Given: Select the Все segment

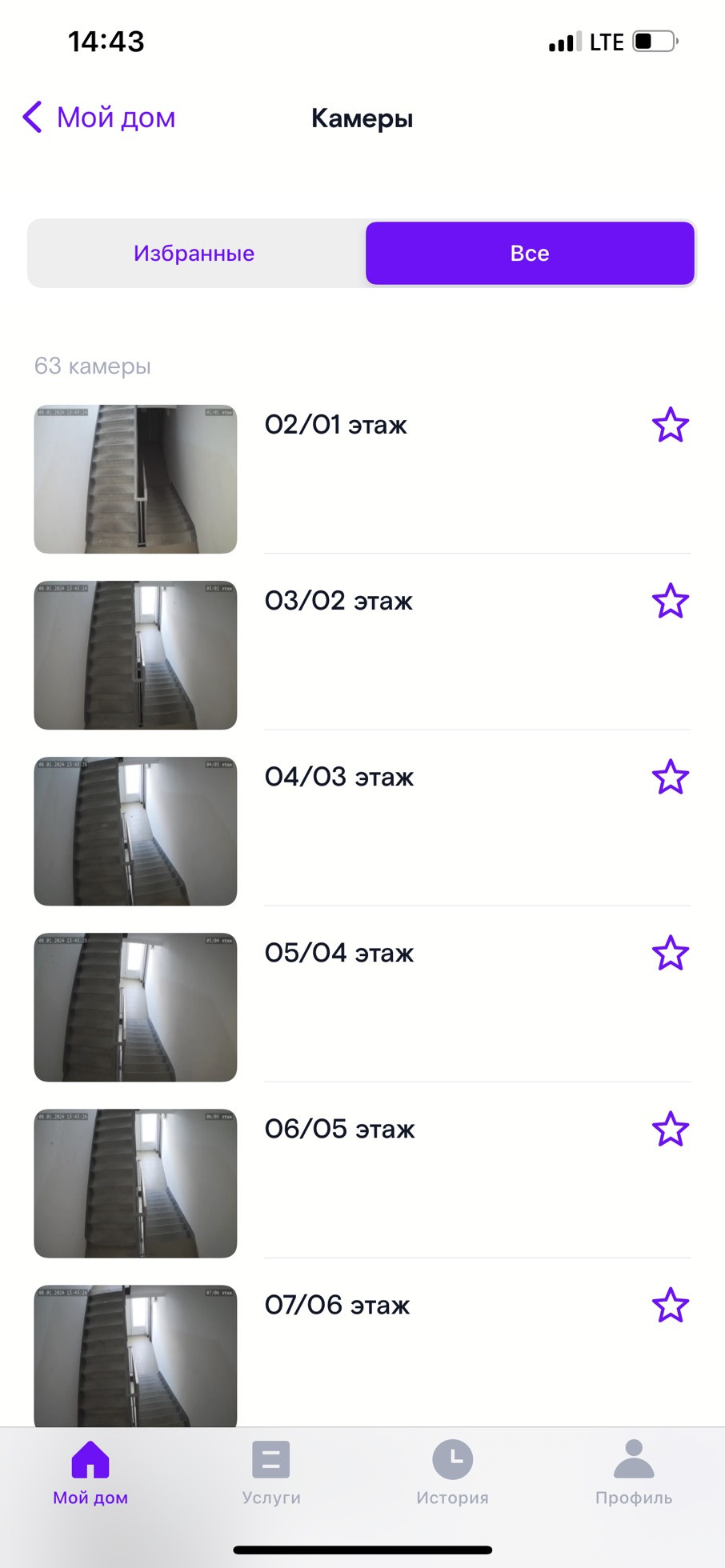Looking at the screenshot, I should pyautogui.click(x=529, y=254).
